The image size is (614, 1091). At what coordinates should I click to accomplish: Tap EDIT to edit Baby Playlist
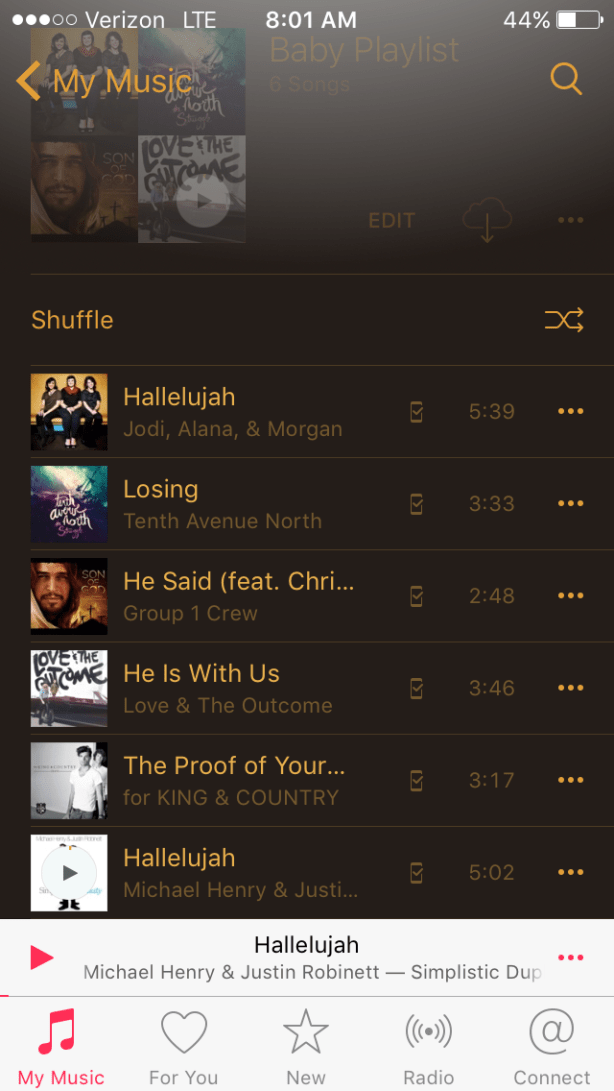click(x=391, y=221)
